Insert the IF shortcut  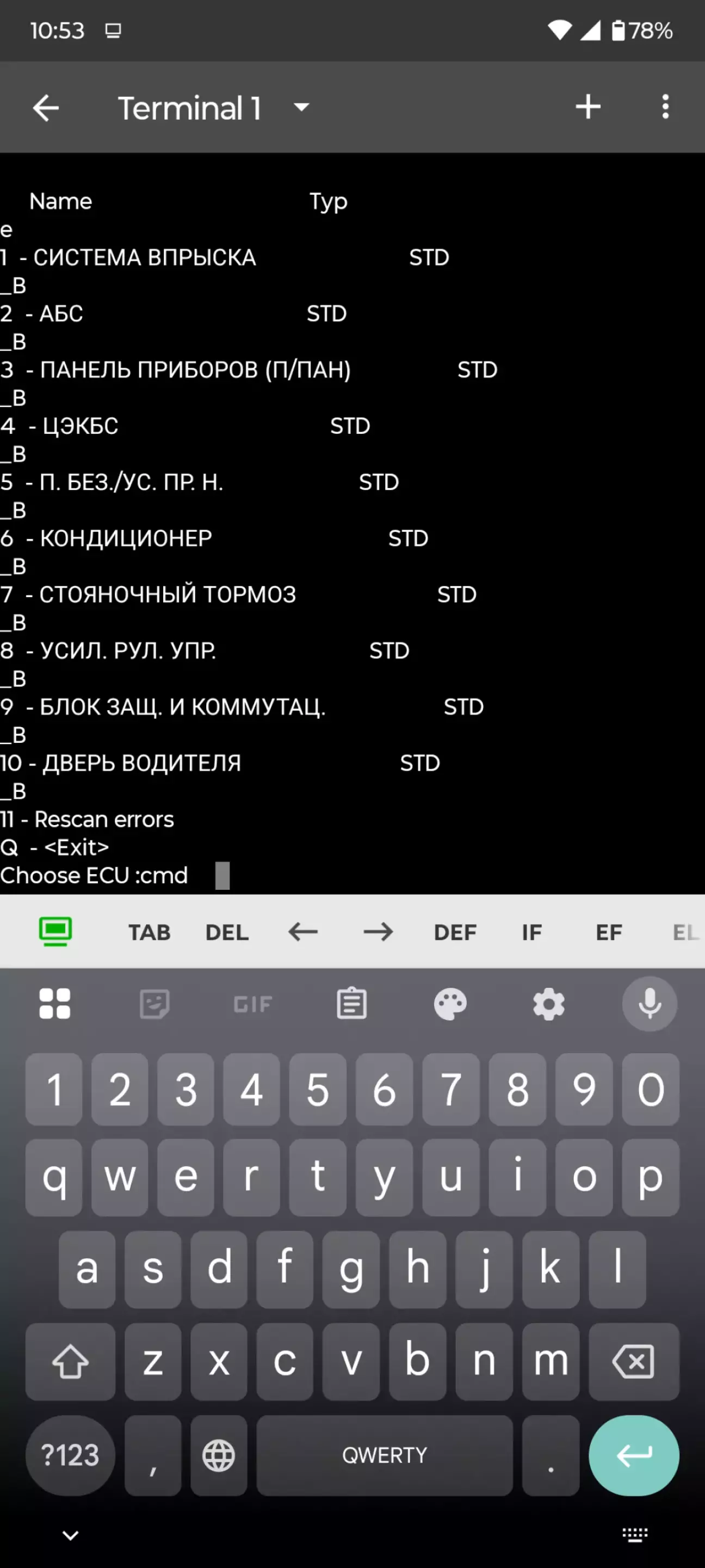(x=531, y=932)
